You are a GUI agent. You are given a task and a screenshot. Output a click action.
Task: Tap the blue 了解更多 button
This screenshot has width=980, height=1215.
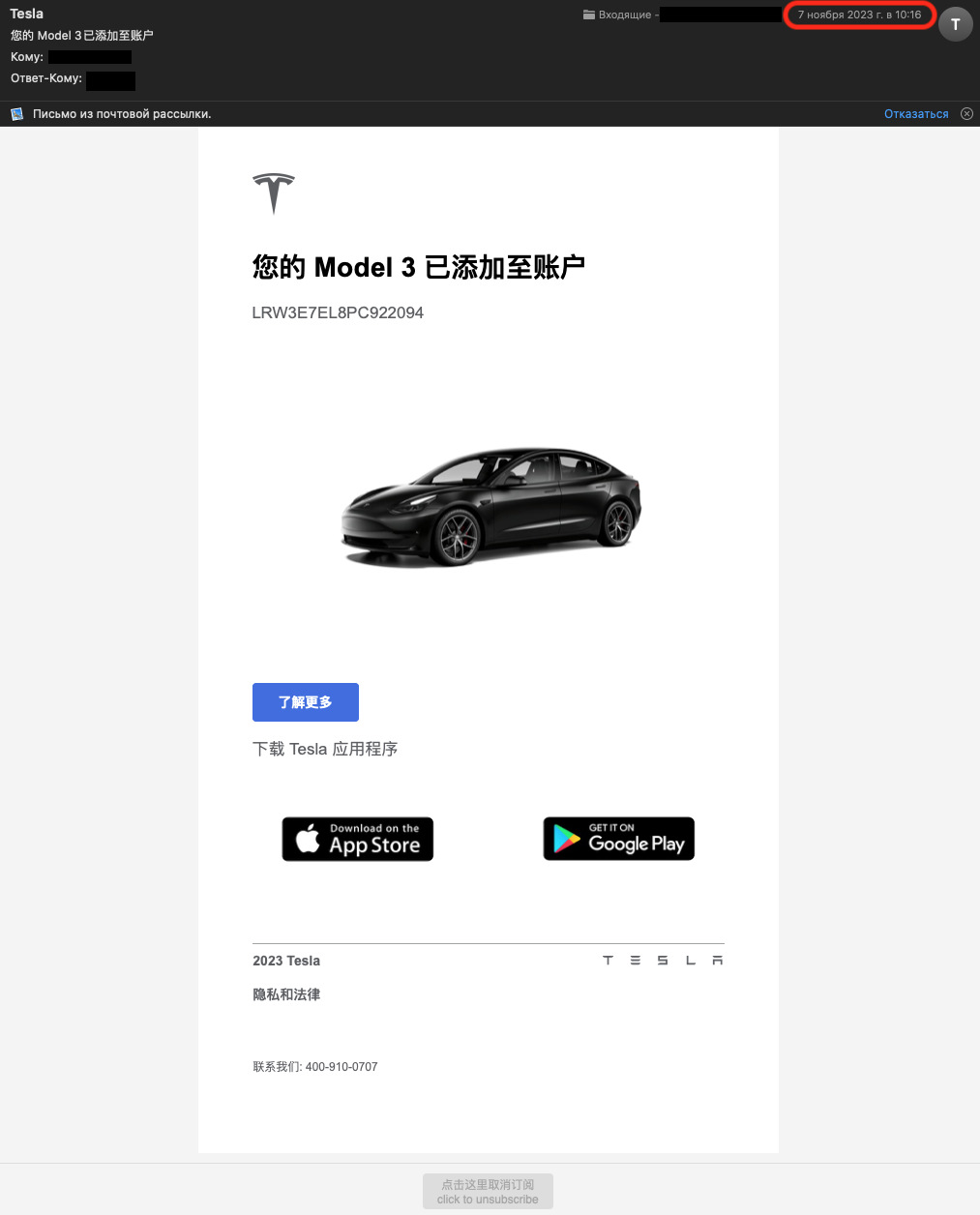(305, 702)
